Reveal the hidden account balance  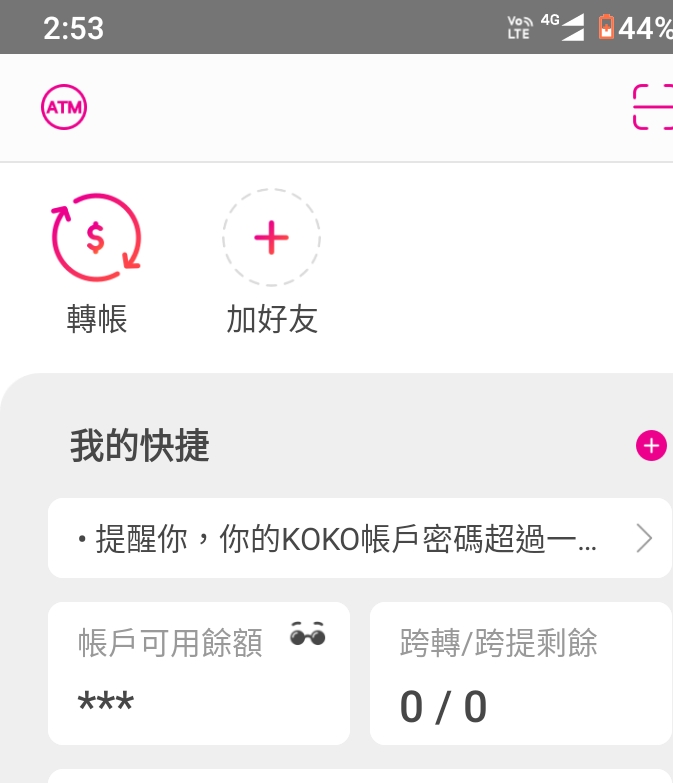pos(308,635)
